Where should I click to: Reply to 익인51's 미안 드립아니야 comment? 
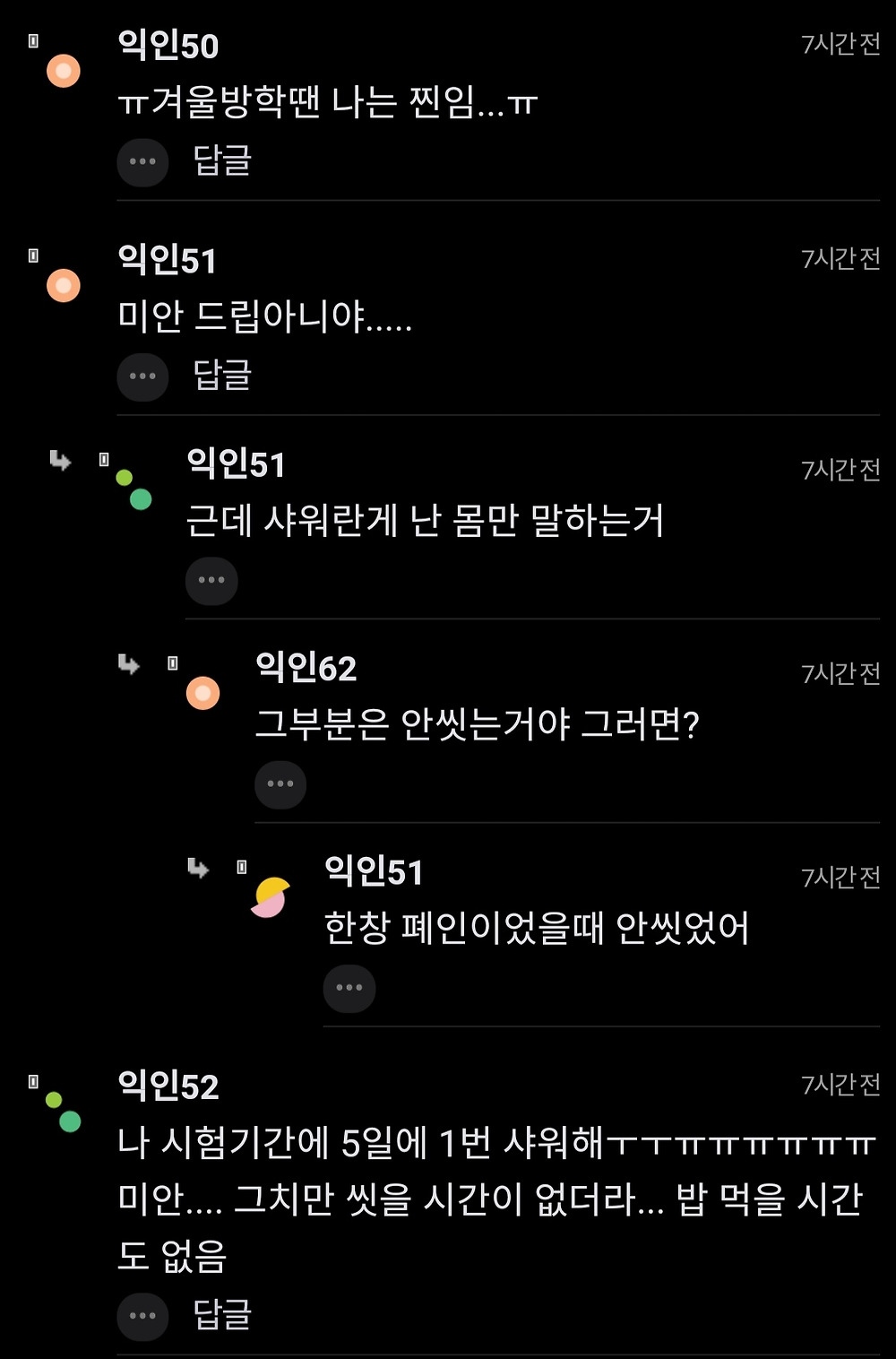tap(222, 376)
